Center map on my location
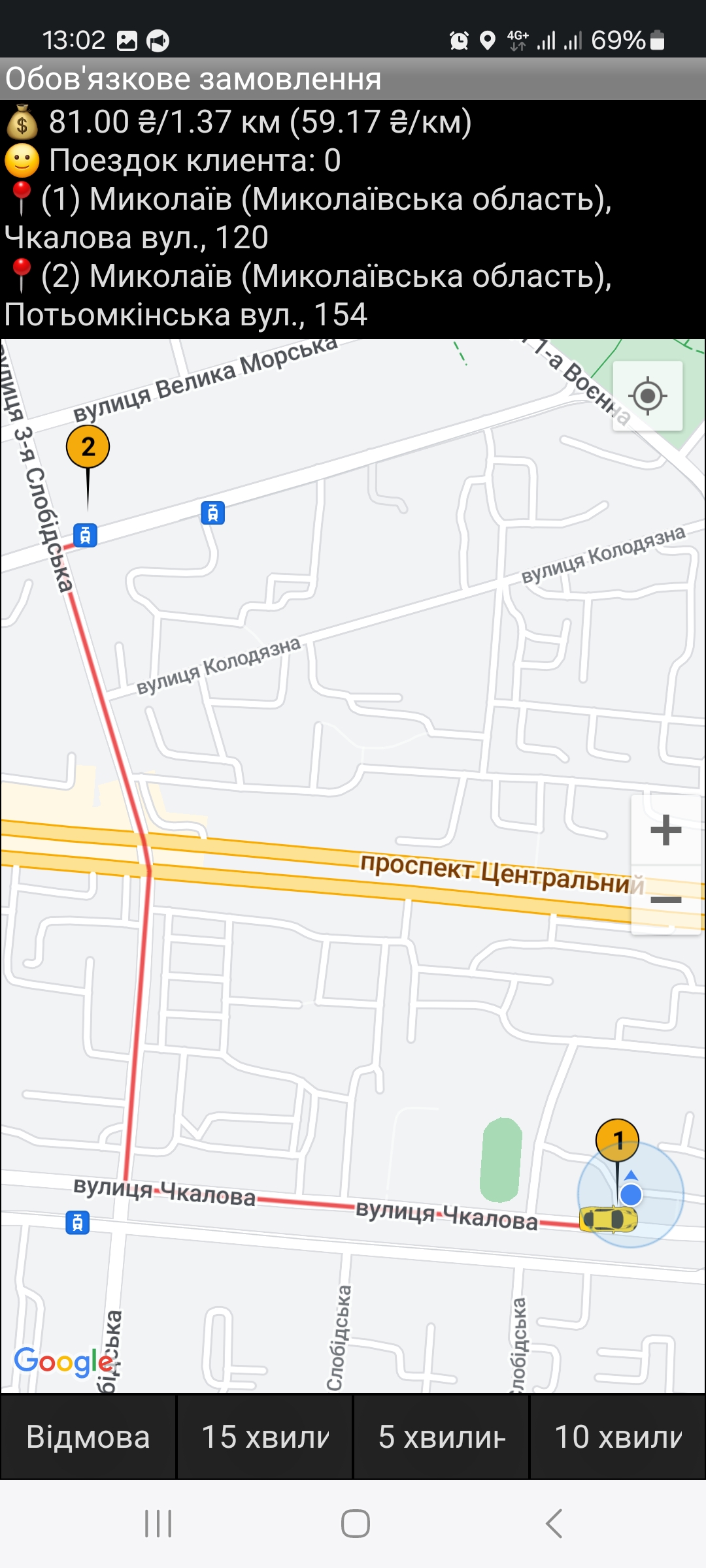 tap(647, 396)
